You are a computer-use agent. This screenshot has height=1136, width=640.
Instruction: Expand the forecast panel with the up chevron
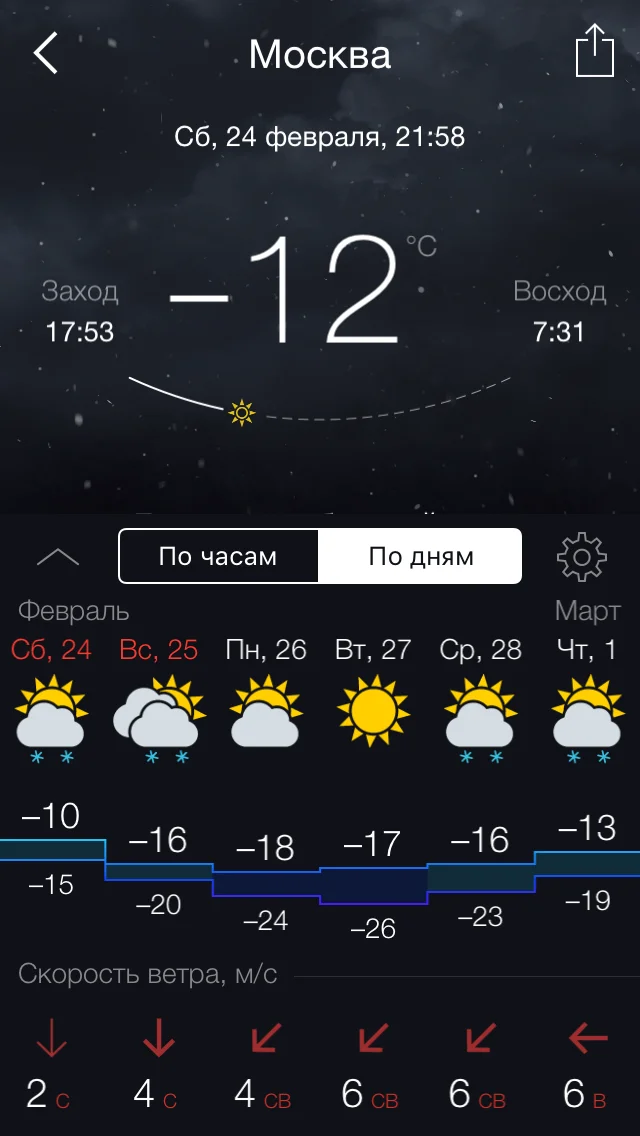[x=58, y=557]
